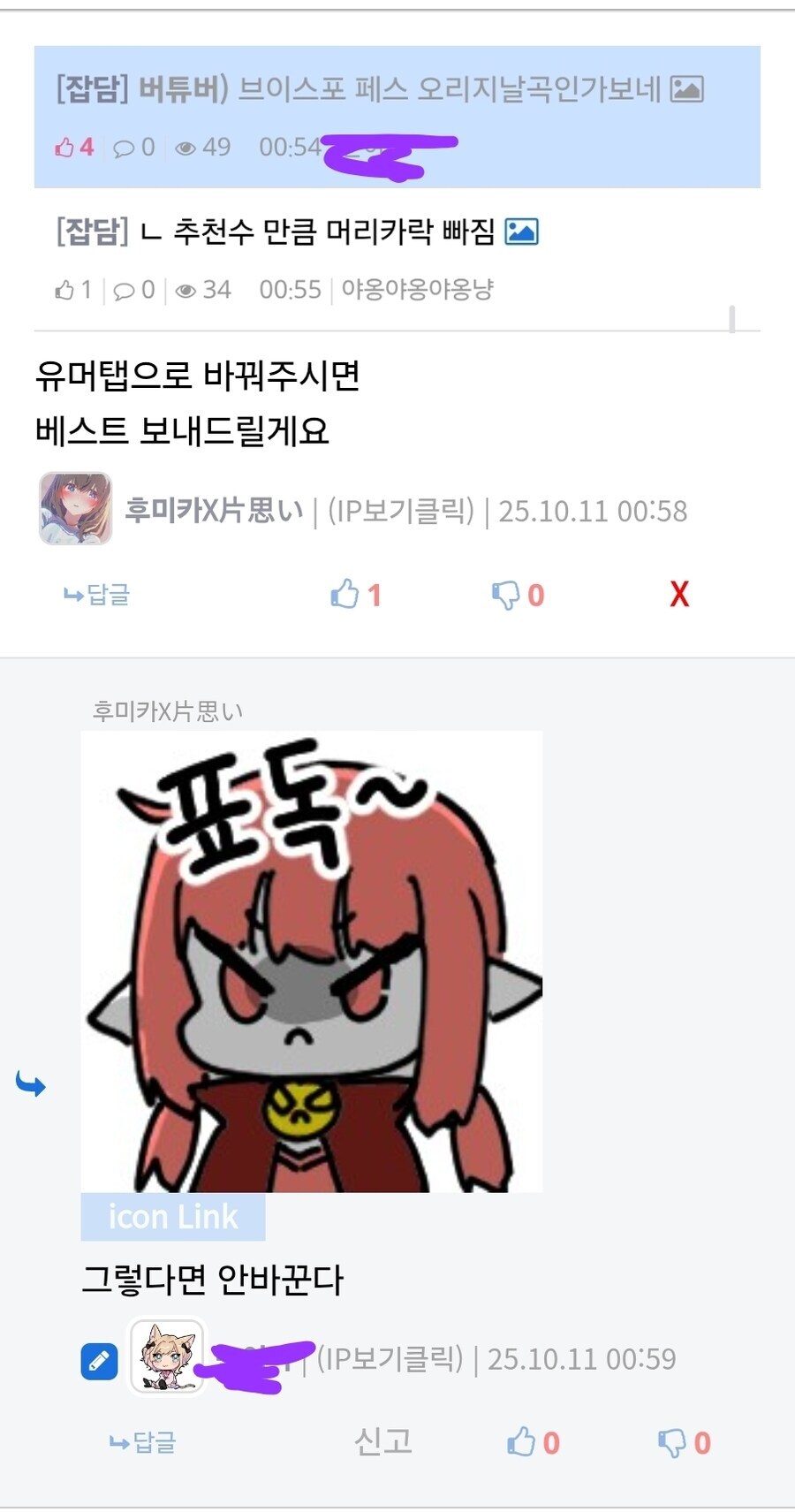795x1512 pixels.
Task: Reply to the 그렇다면 안바꾼다 comment
Action: tap(142, 1442)
